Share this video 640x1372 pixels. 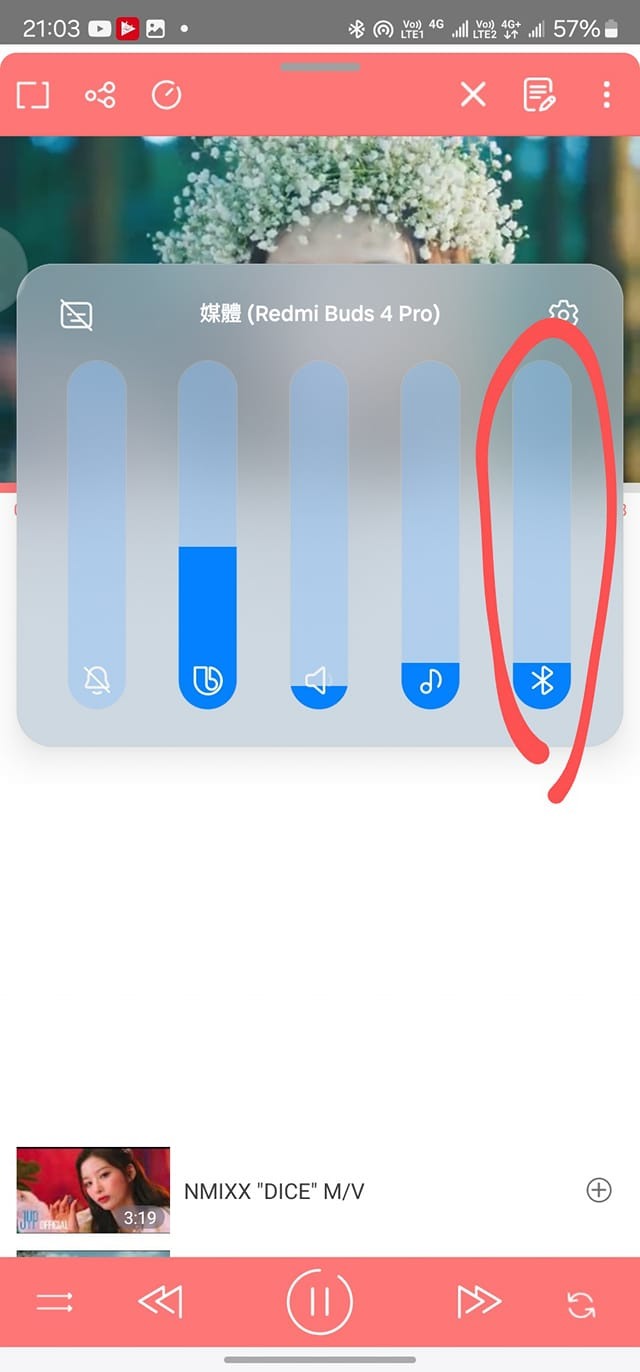coord(100,96)
